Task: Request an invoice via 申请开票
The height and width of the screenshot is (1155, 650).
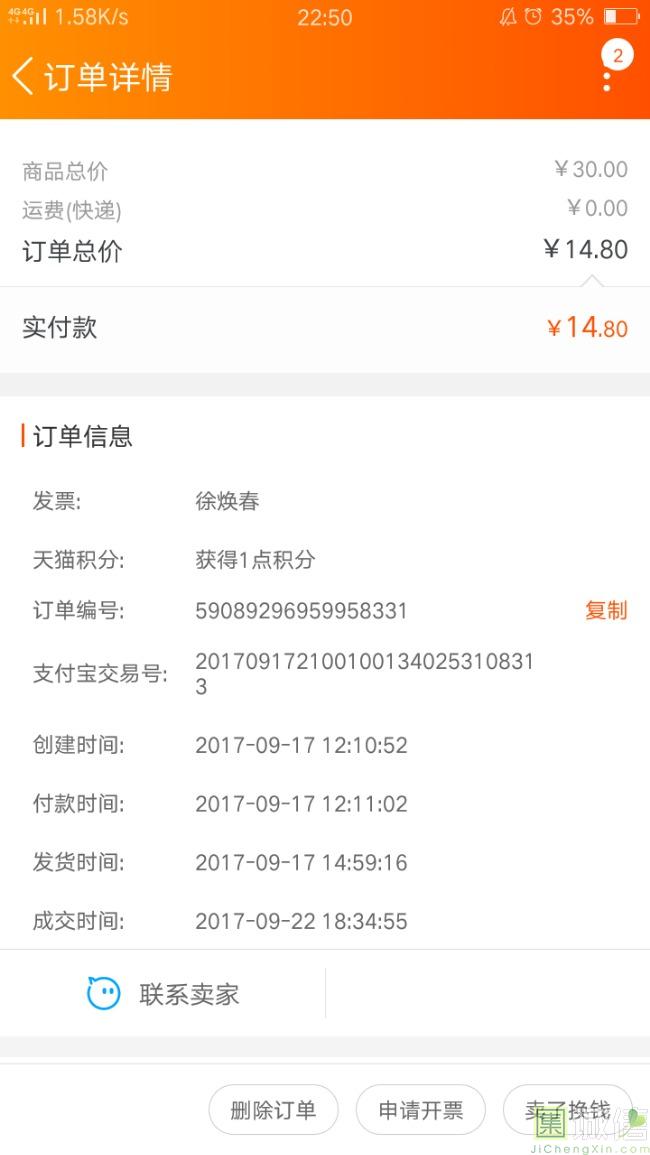Action: (x=421, y=1109)
